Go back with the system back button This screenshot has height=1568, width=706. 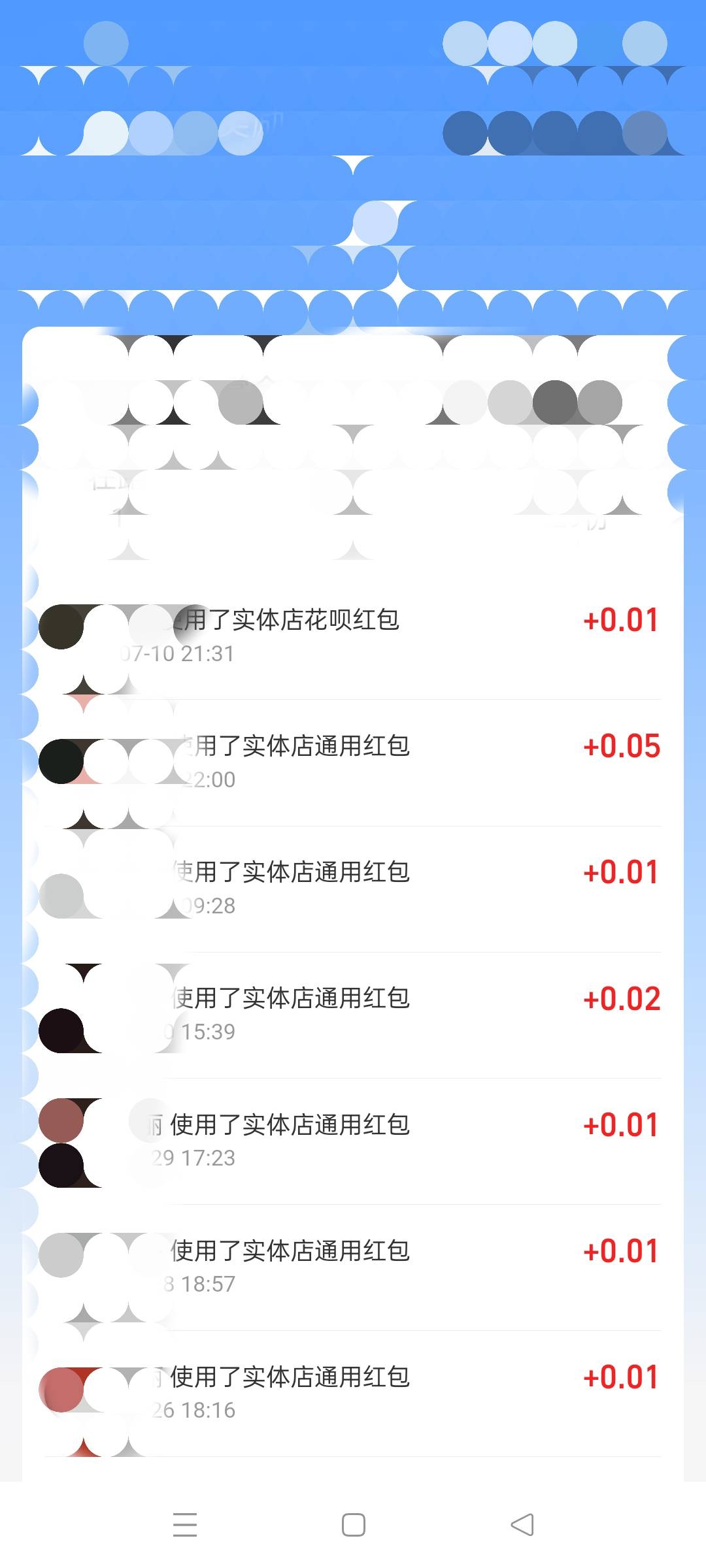522,1525
